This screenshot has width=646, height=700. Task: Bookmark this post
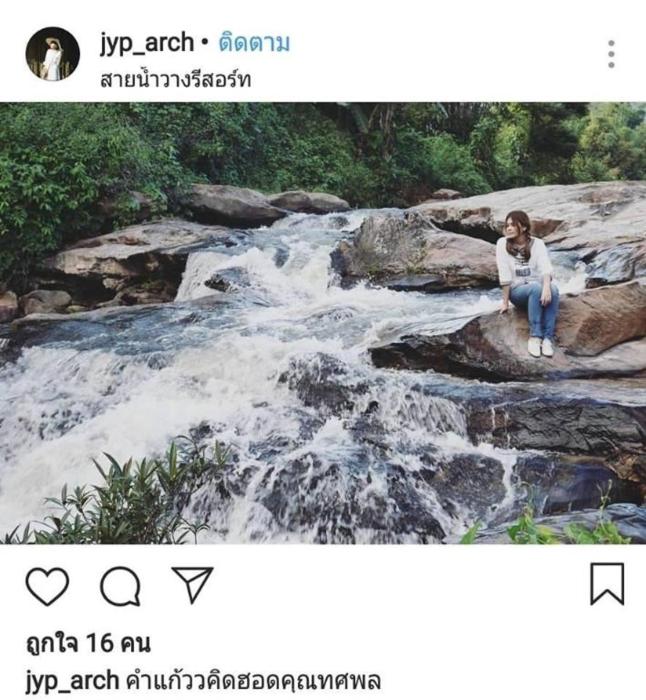coord(606,584)
